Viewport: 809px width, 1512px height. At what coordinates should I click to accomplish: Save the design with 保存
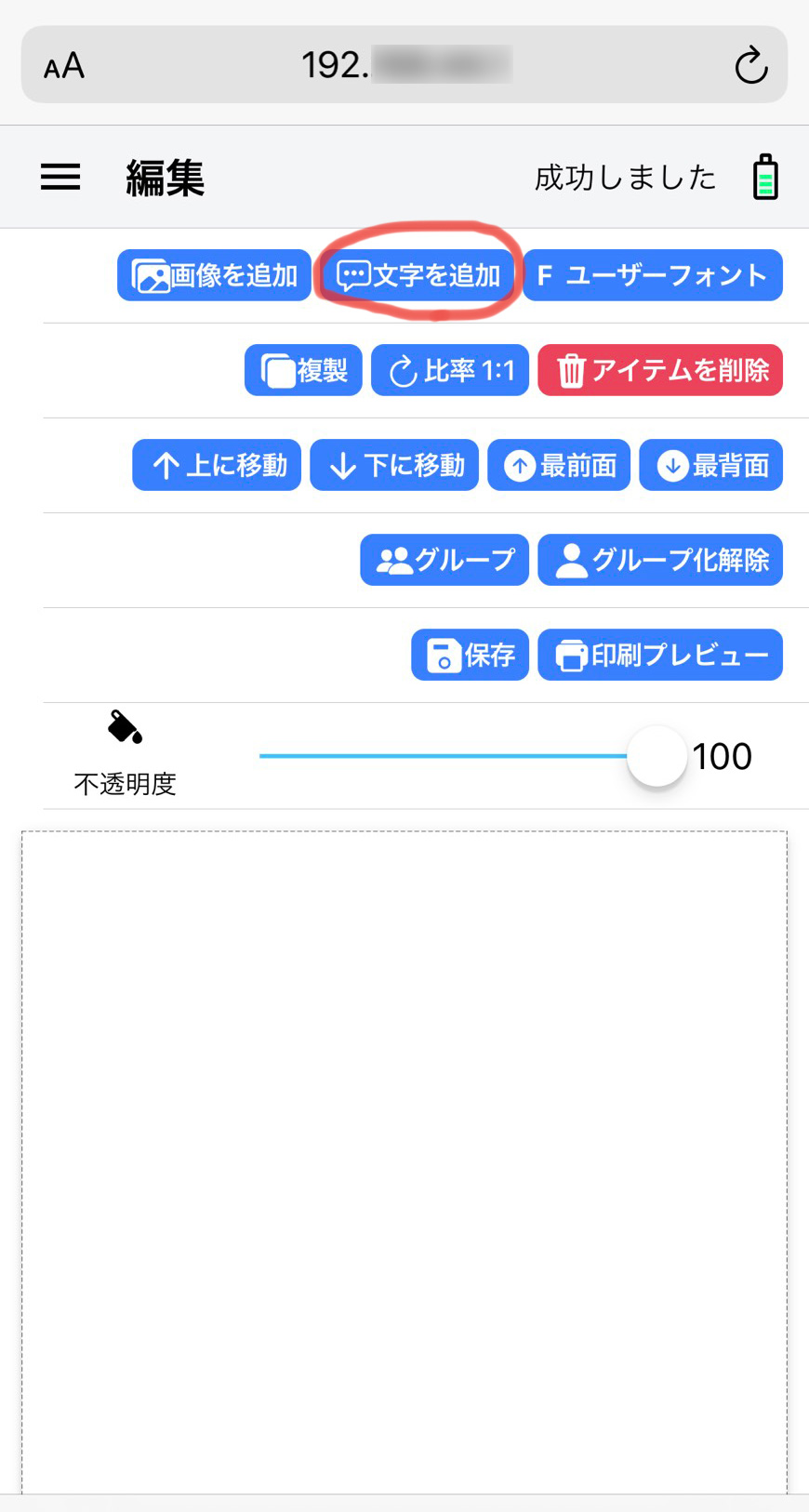(x=470, y=655)
